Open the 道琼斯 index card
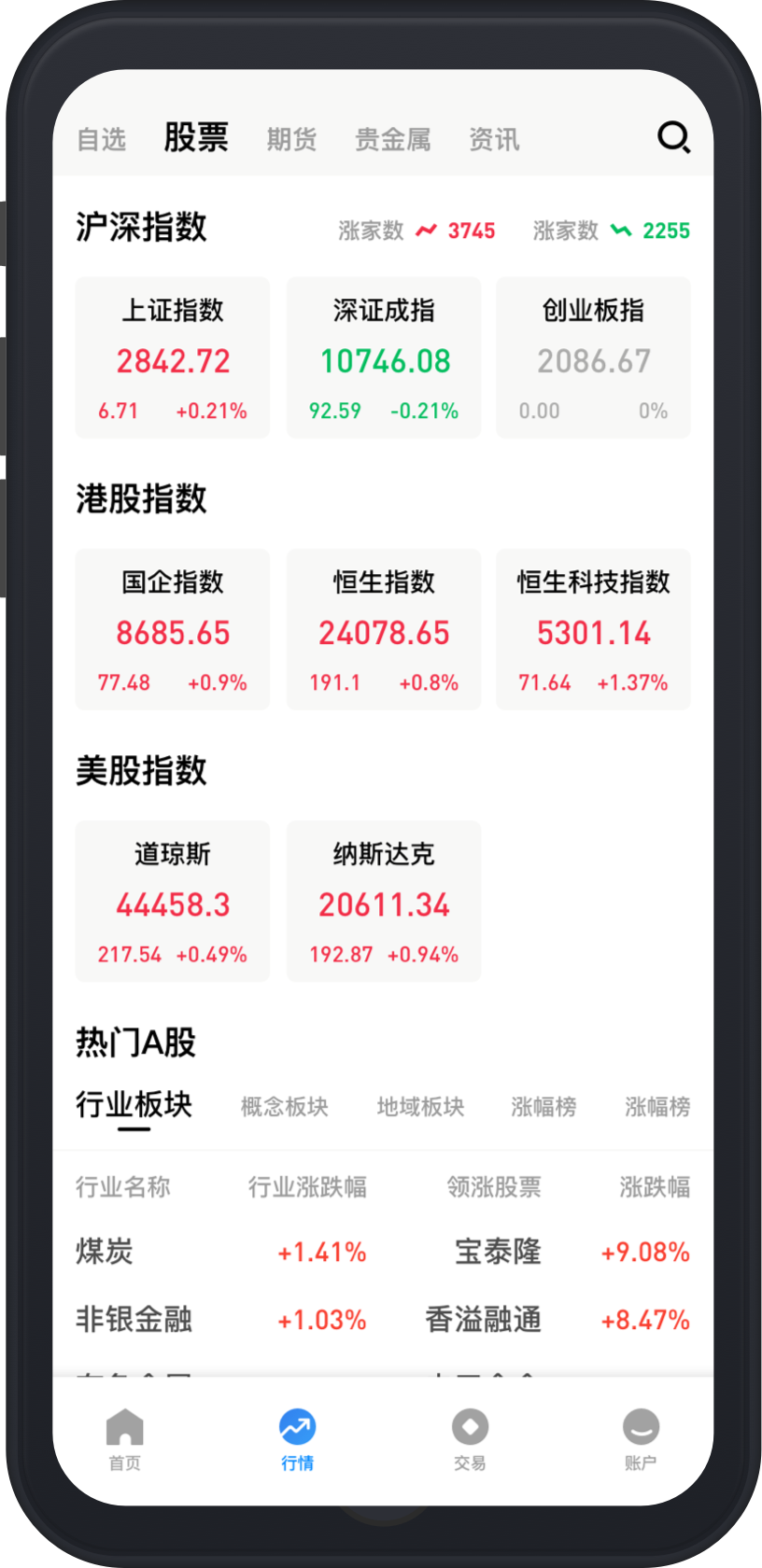 pyautogui.click(x=173, y=902)
